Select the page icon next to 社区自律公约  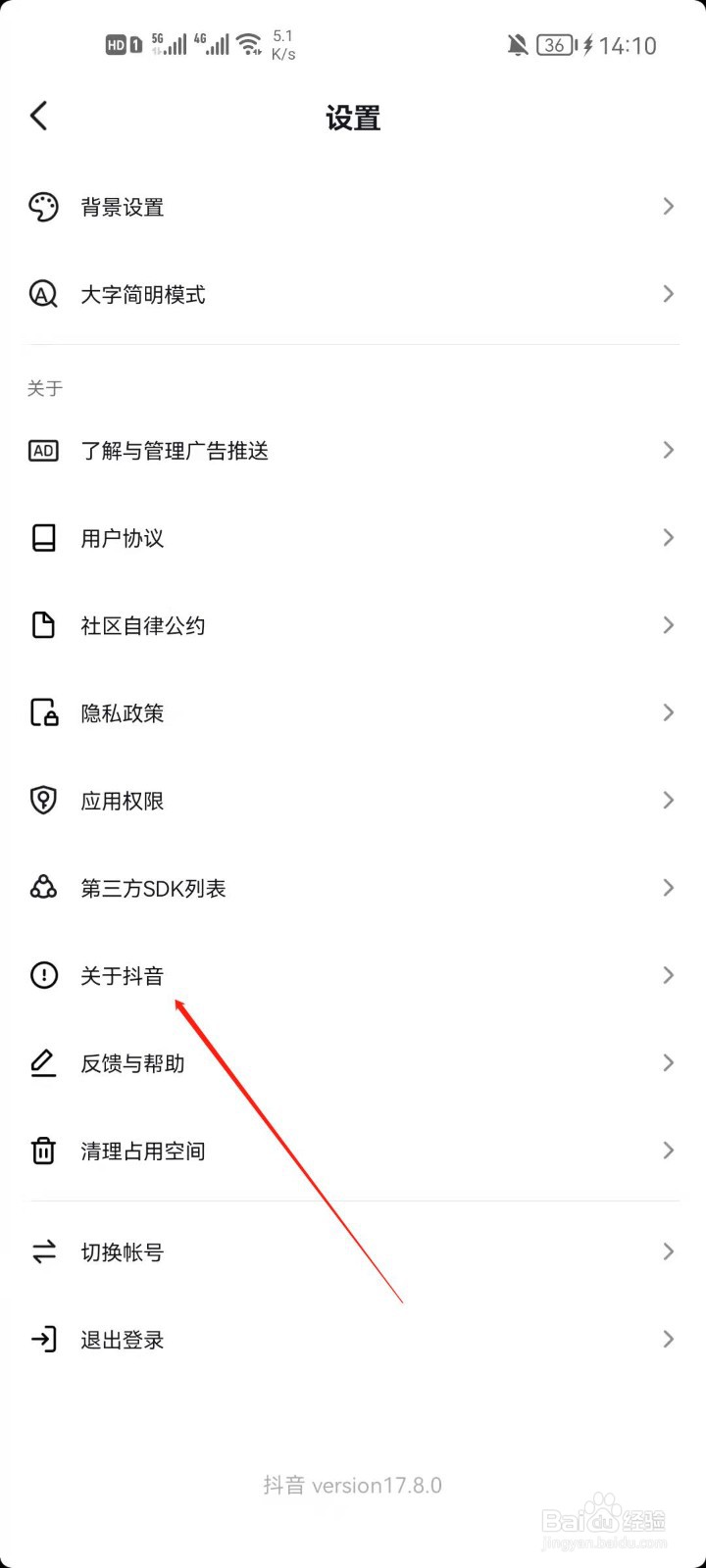[x=43, y=625]
